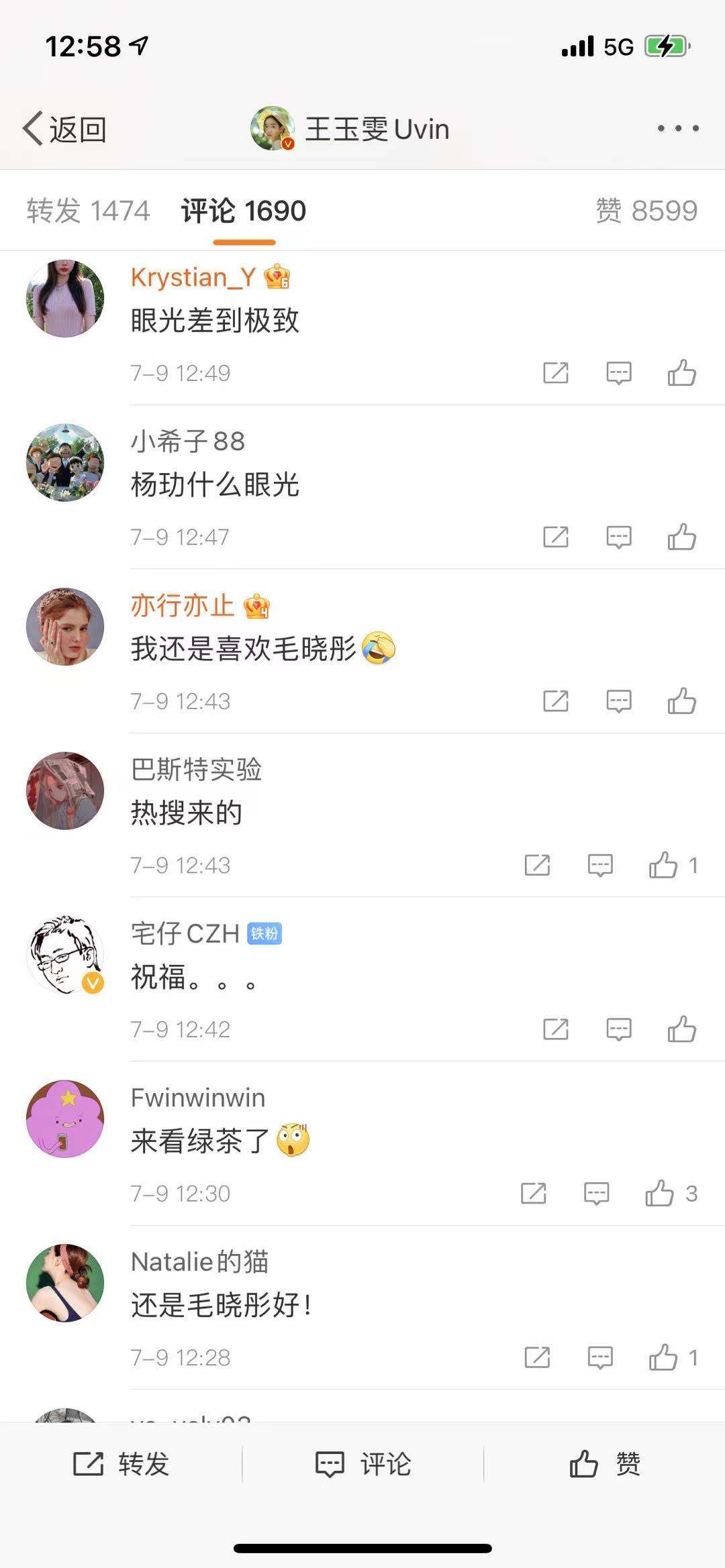This screenshot has height=1568, width=725.
Task: Switch to 赞 8599 tab
Action: tap(646, 211)
